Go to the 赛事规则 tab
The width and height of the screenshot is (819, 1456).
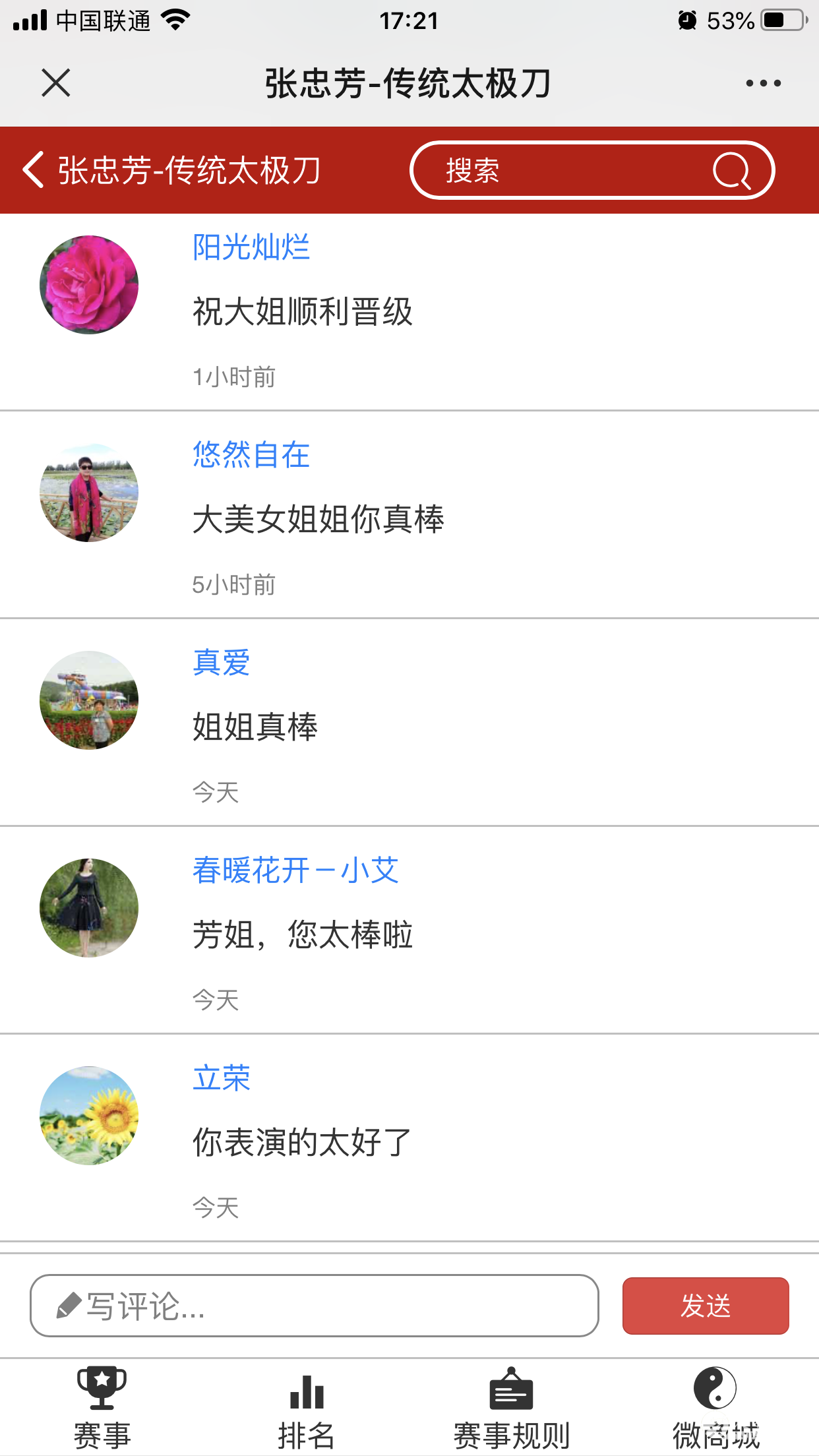pyautogui.click(x=512, y=1409)
